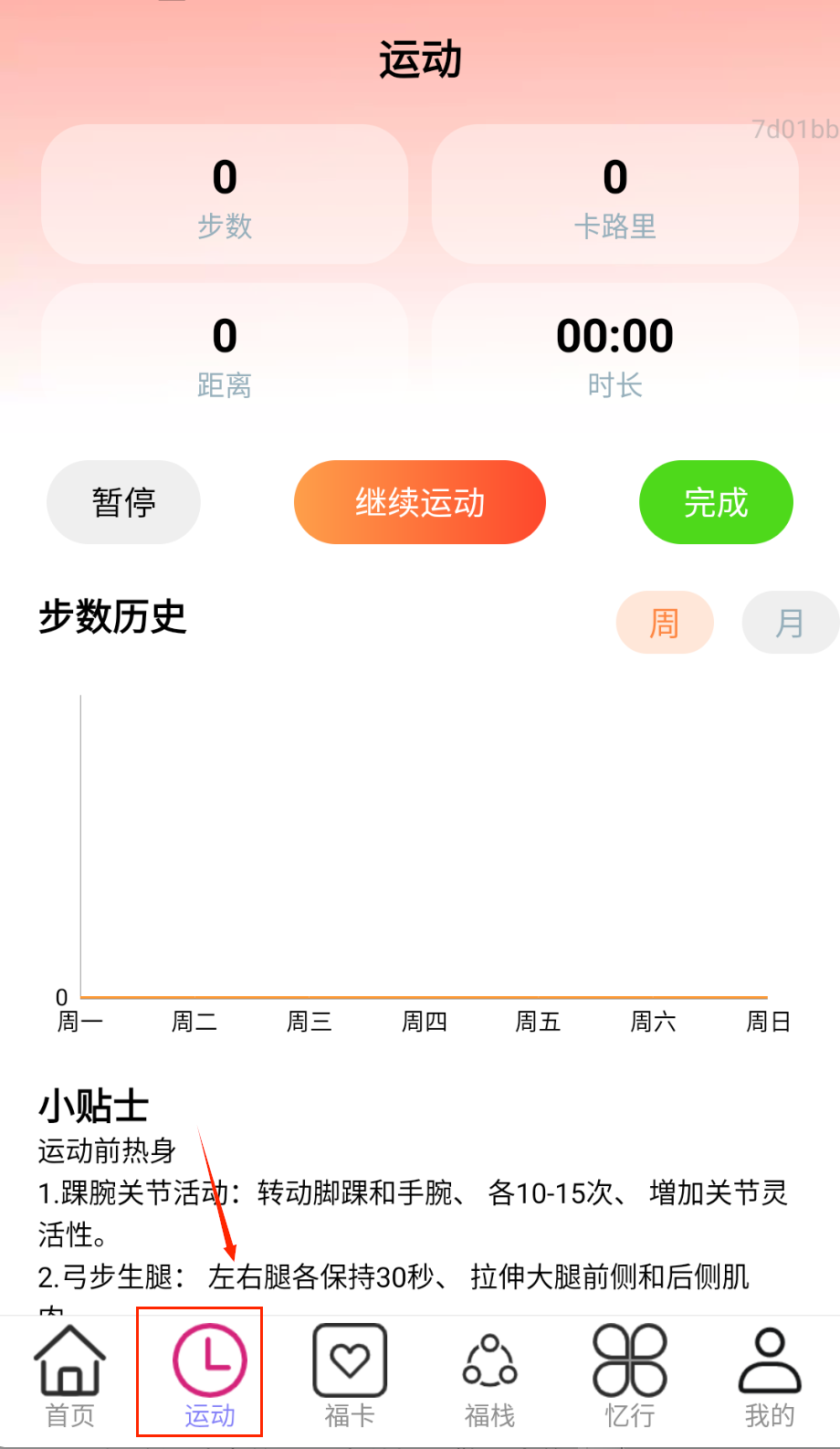Switch step history to 月 view
Screen dimensions: 840x1449
(x=790, y=623)
